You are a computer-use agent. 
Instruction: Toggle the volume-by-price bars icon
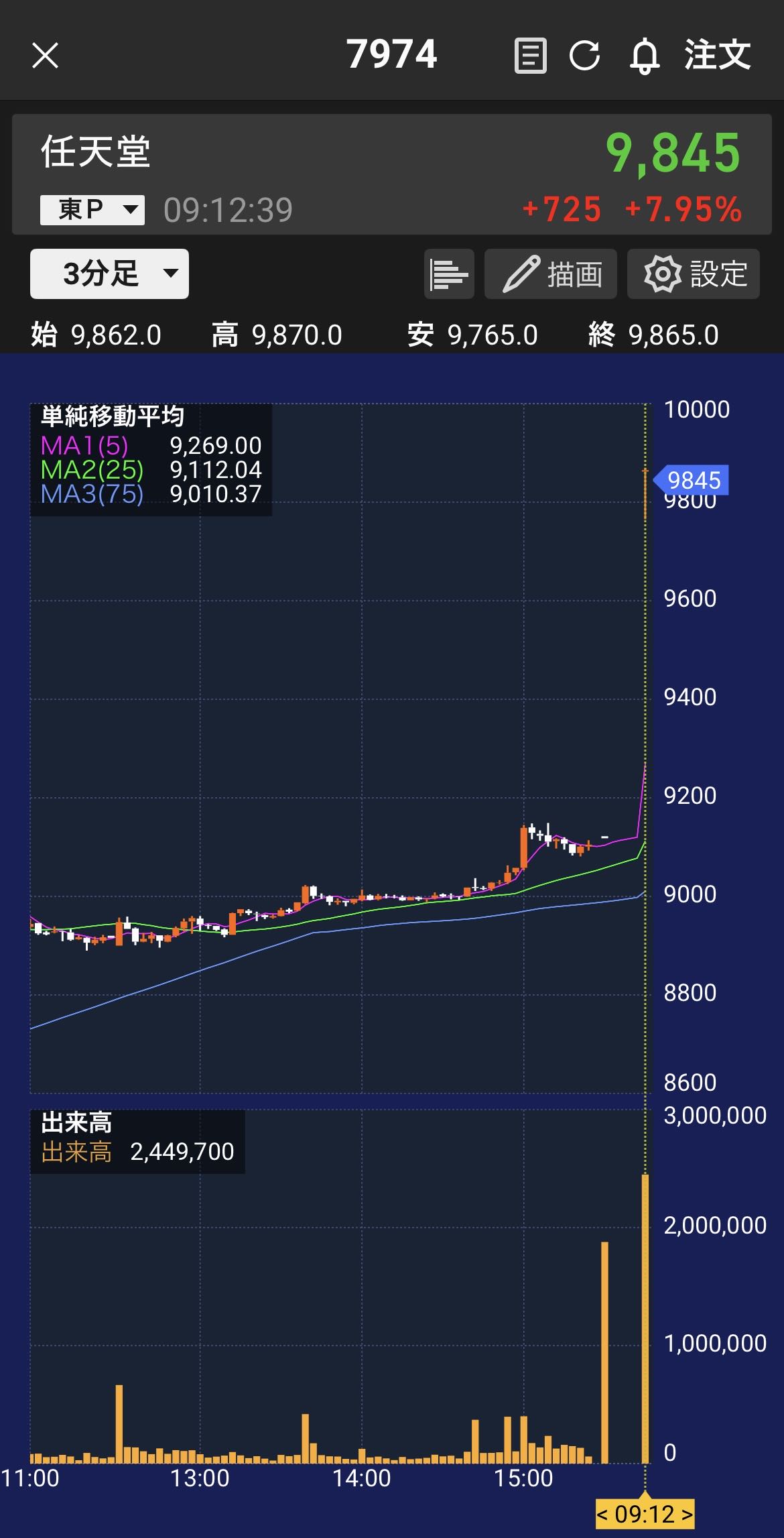coord(449,274)
